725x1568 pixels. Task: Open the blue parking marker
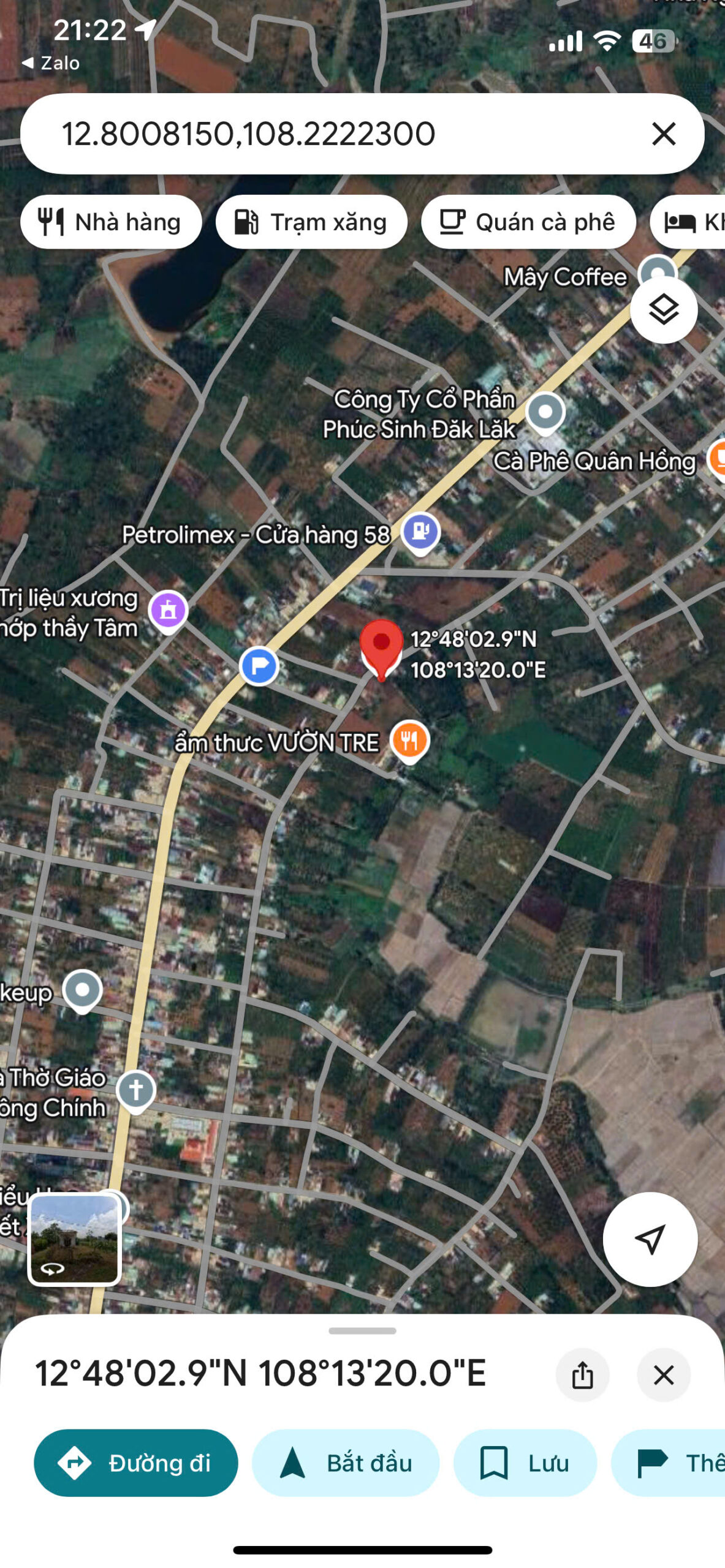[x=259, y=665]
